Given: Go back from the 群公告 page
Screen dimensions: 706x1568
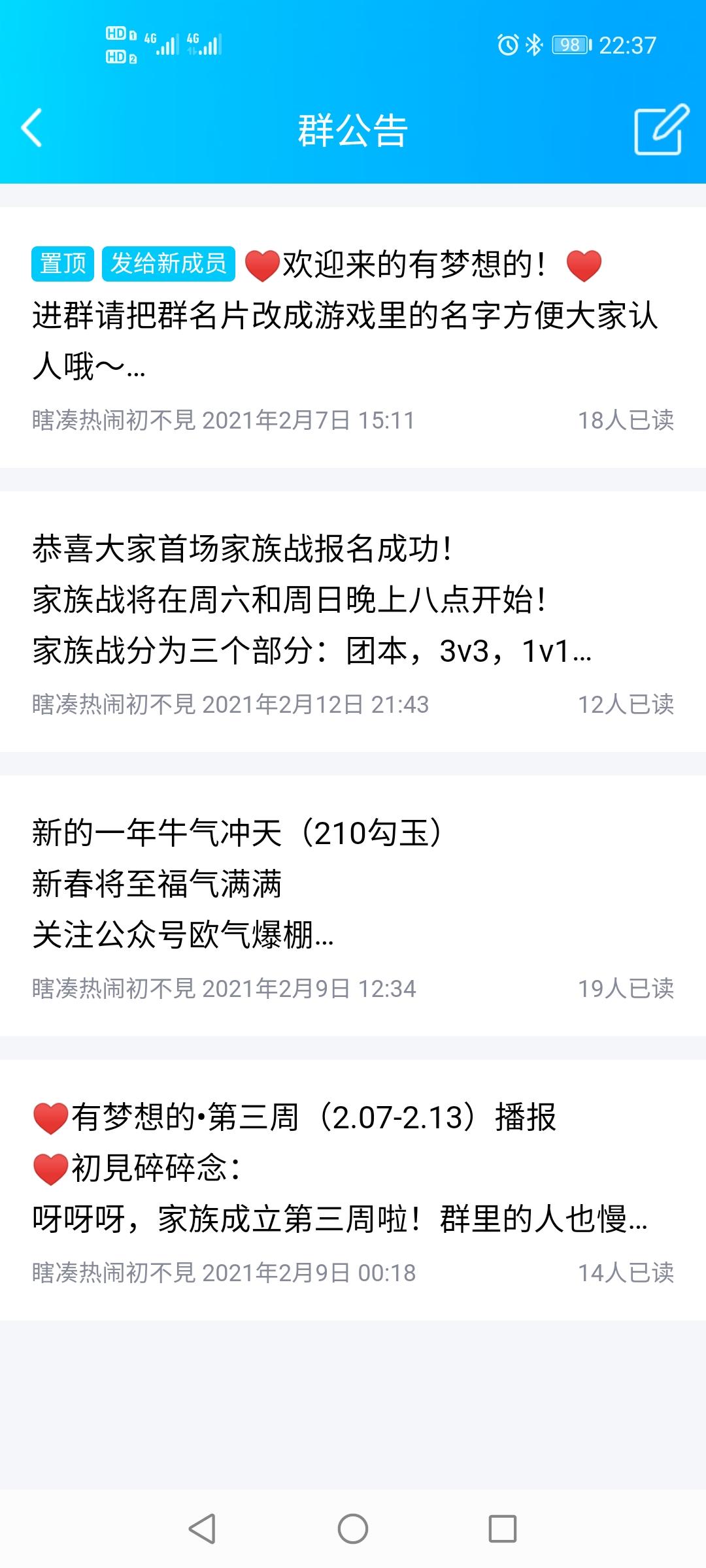Looking at the screenshot, I should point(32,128).
